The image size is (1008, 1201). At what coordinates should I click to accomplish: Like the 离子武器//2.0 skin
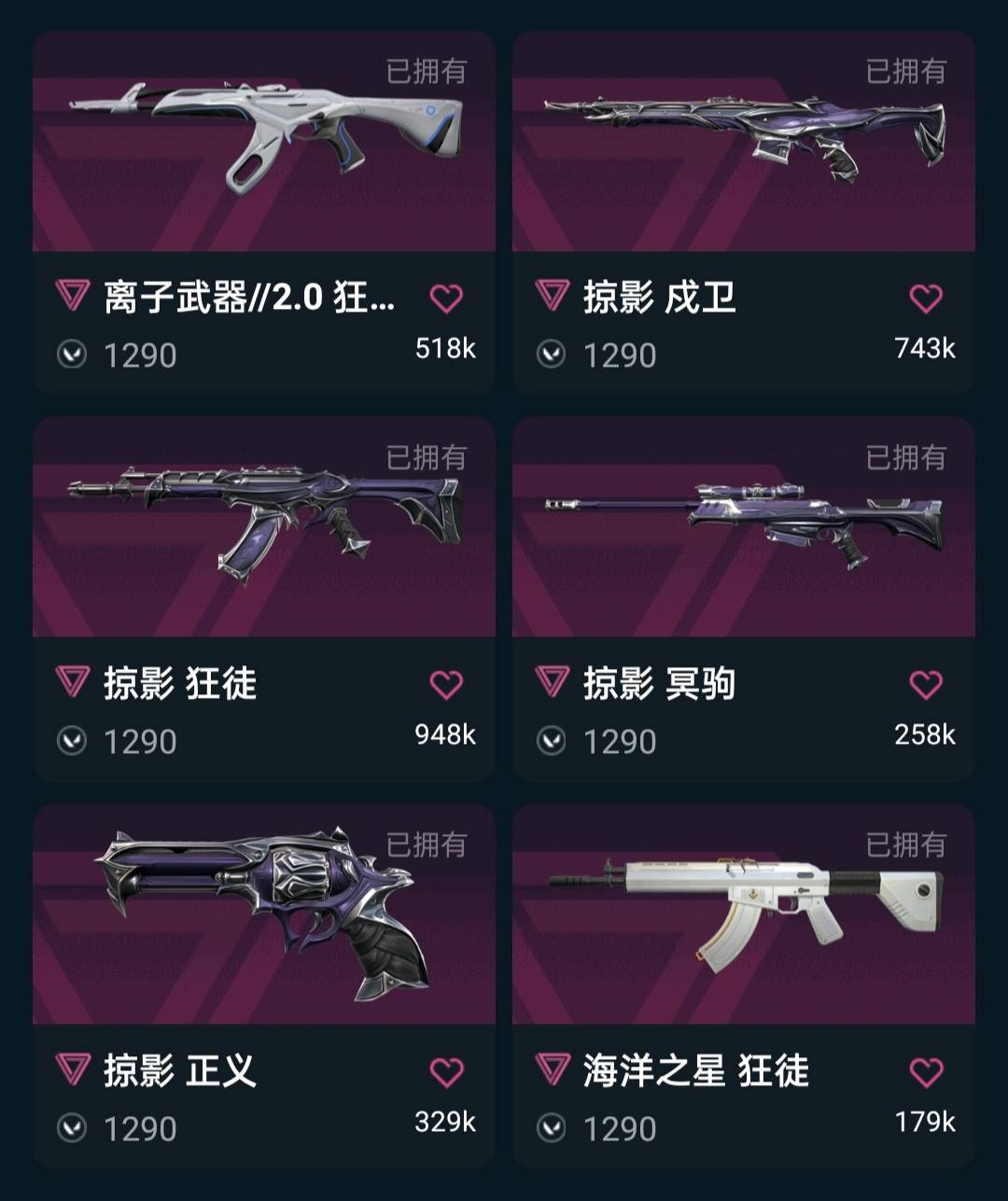pyautogui.click(x=446, y=299)
